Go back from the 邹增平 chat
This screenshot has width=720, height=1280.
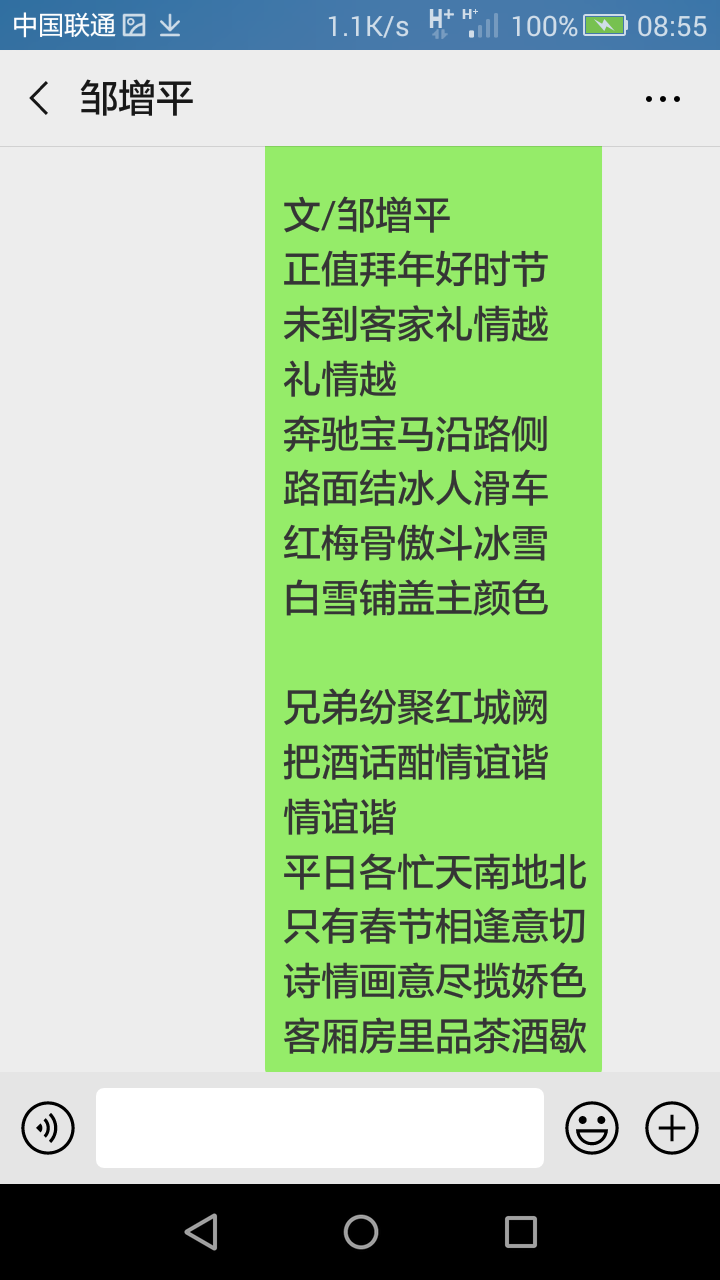(x=39, y=99)
